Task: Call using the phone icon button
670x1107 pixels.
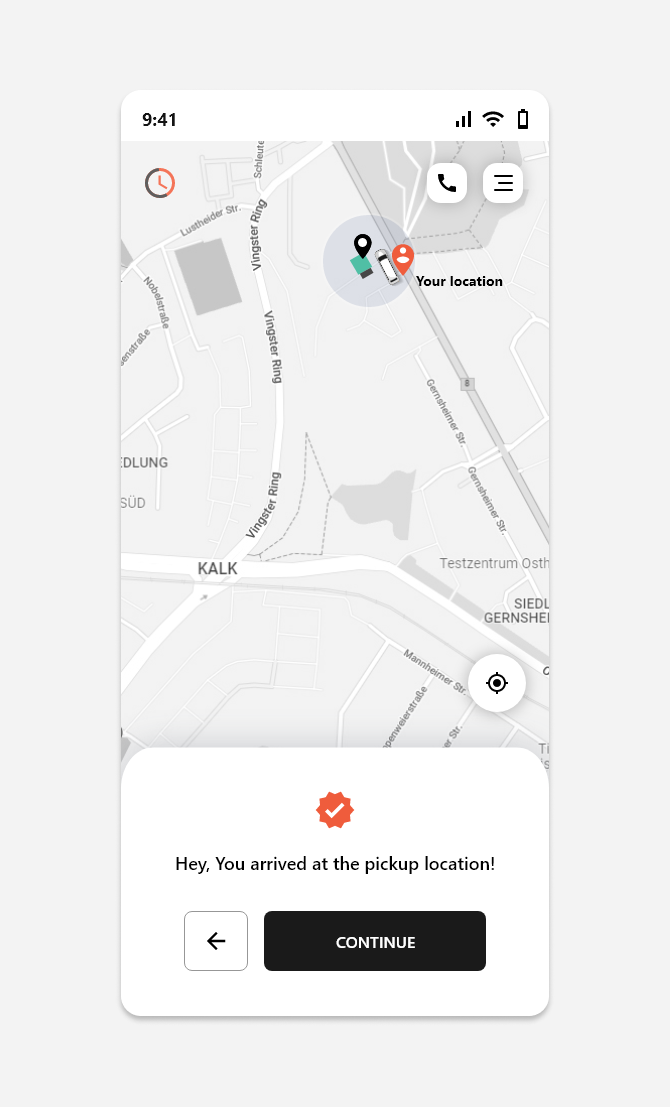Action: coord(447,183)
